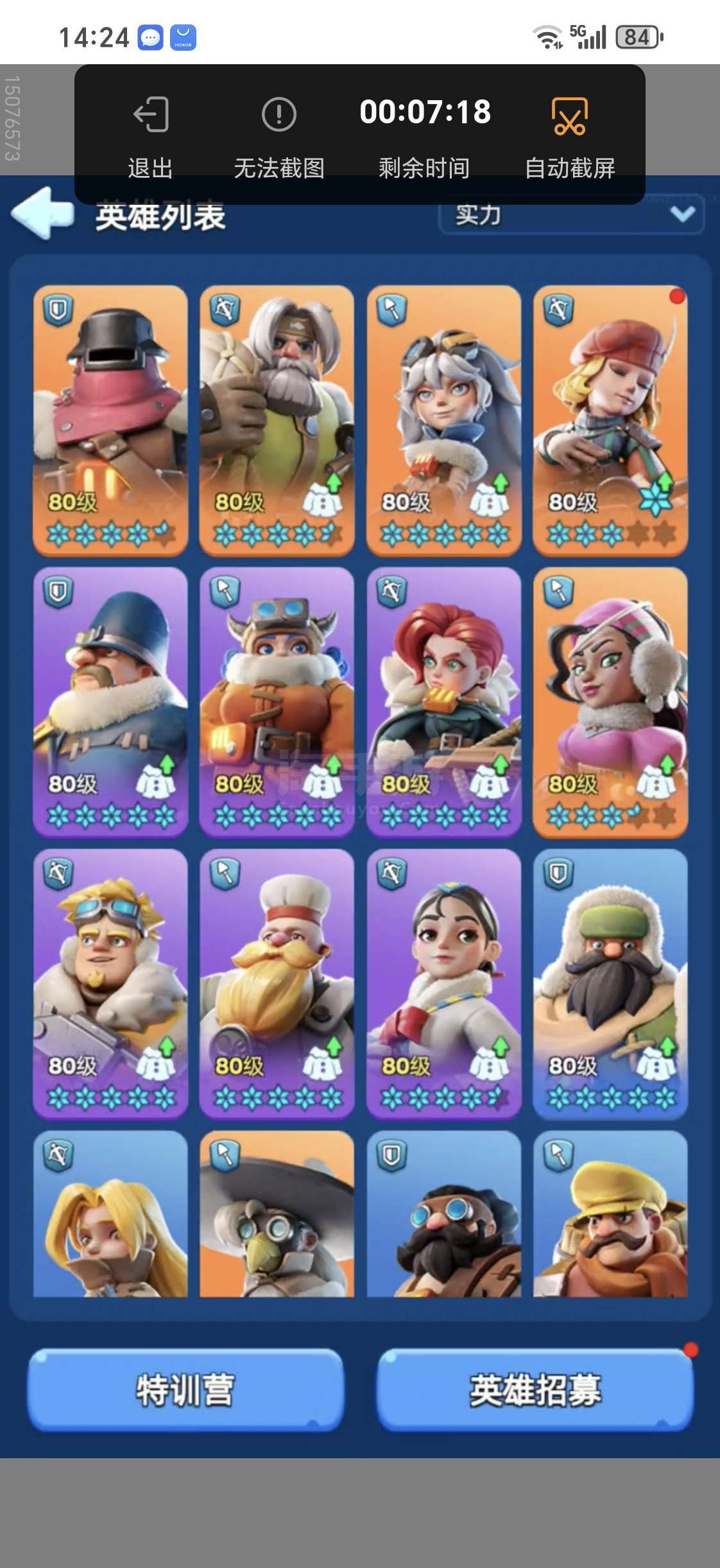This screenshot has width=720, height=1568.
Task: Open the horned-helmet hero in orange coat
Action: point(277,702)
